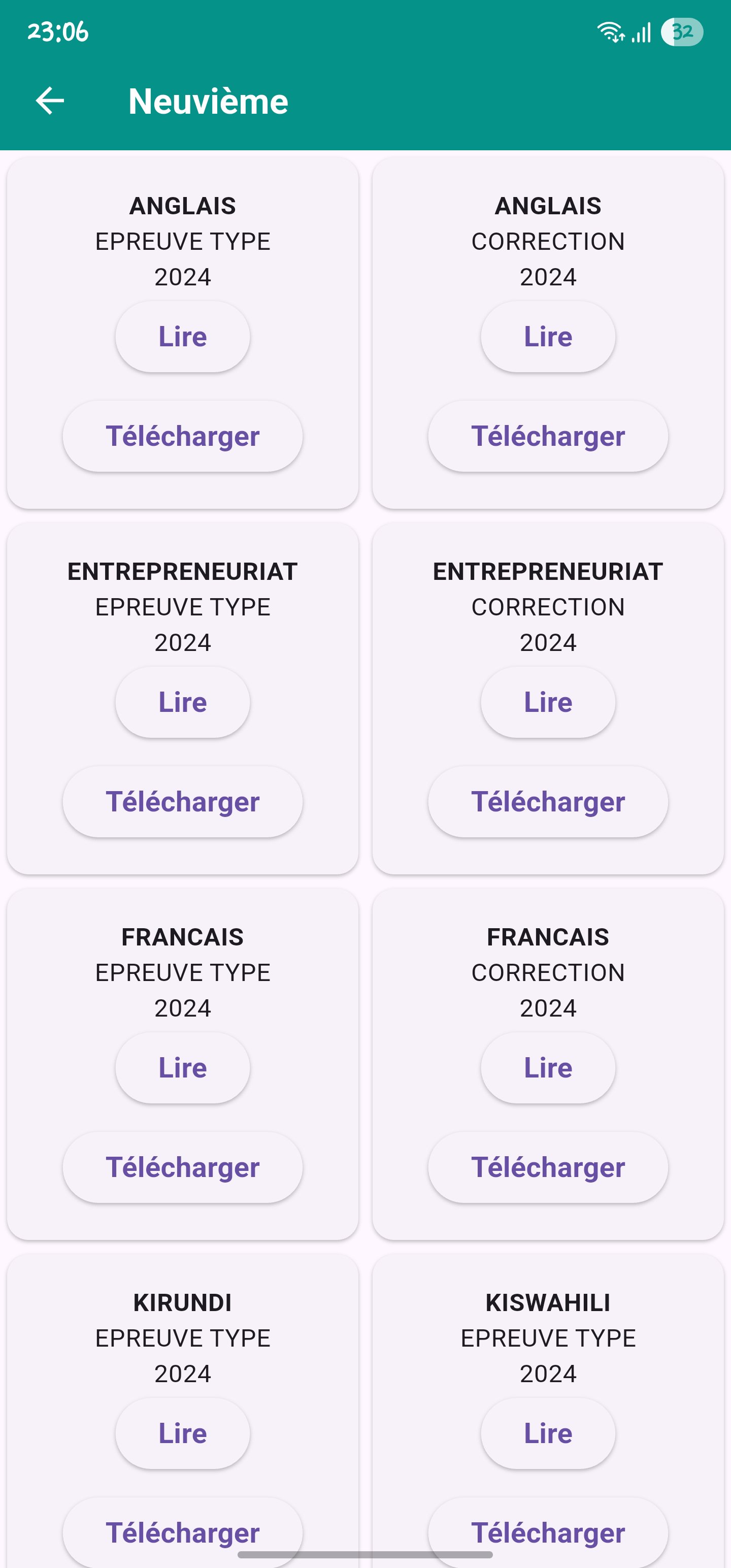Télécharger the KISWAHILI EPREUVE TYPE 2024

click(x=547, y=1532)
